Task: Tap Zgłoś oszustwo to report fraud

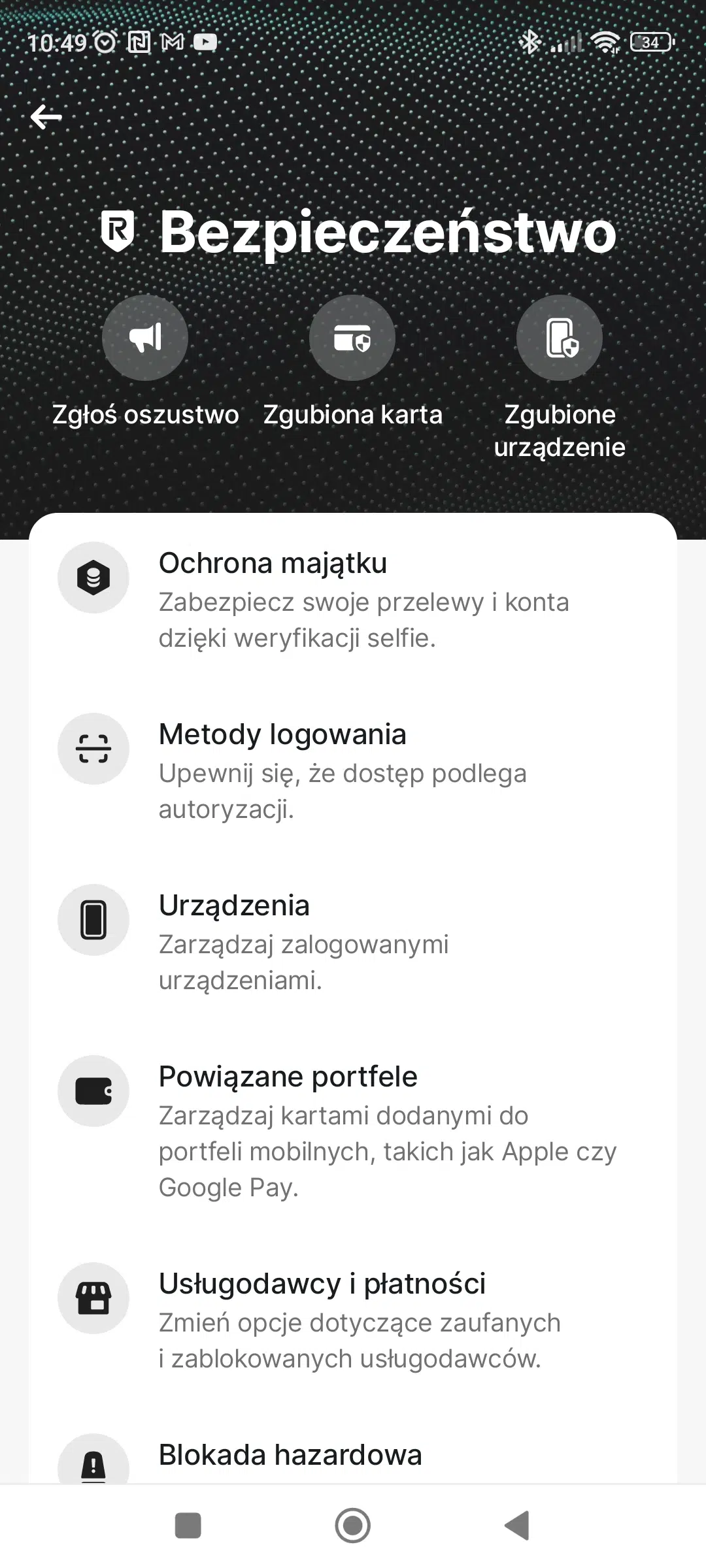Action: [x=145, y=362]
